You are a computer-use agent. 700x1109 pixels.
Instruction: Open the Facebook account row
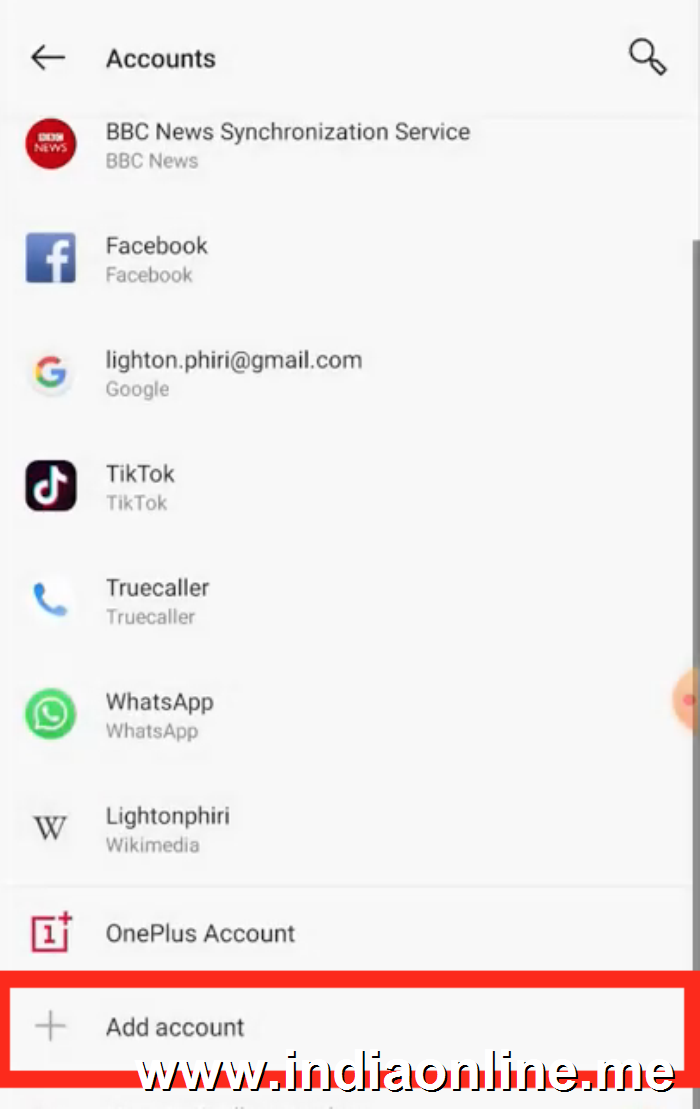157,259
